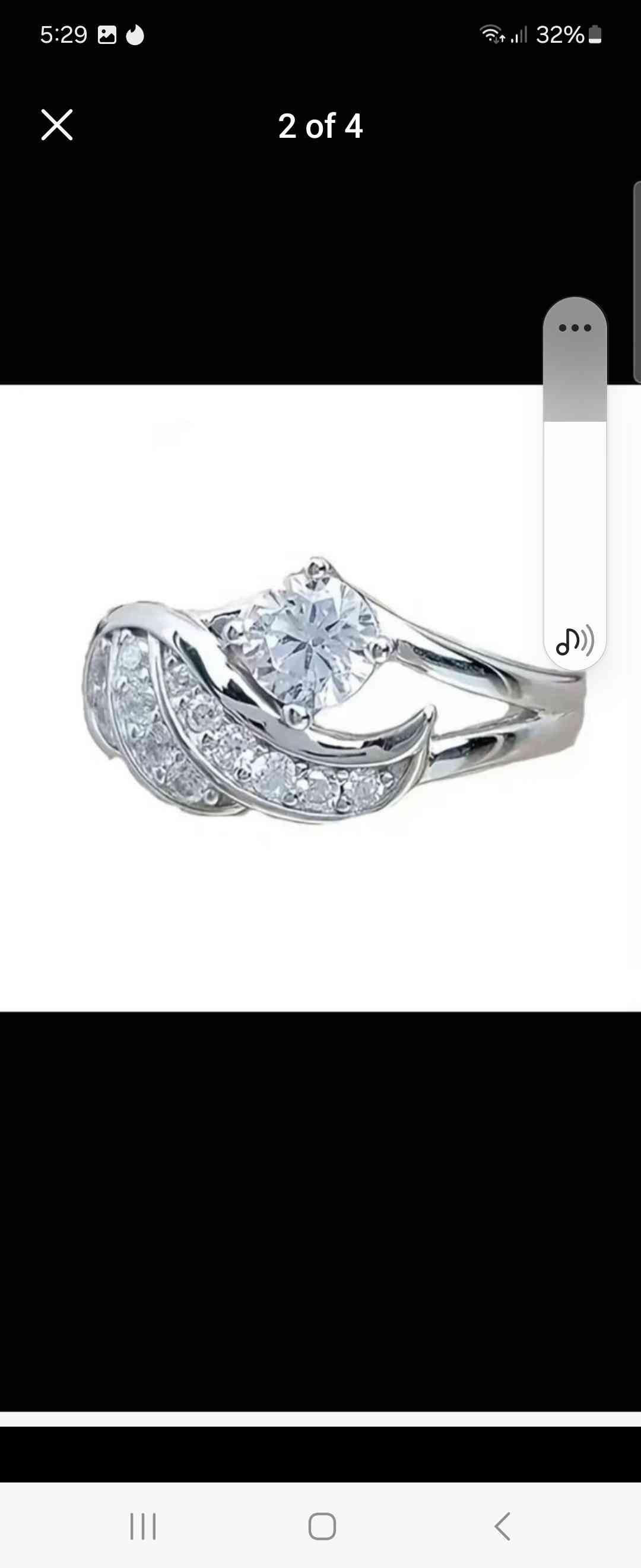Go back using the navigation bar
The width and height of the screenshot is (641, 1568).
(502, 1526)
